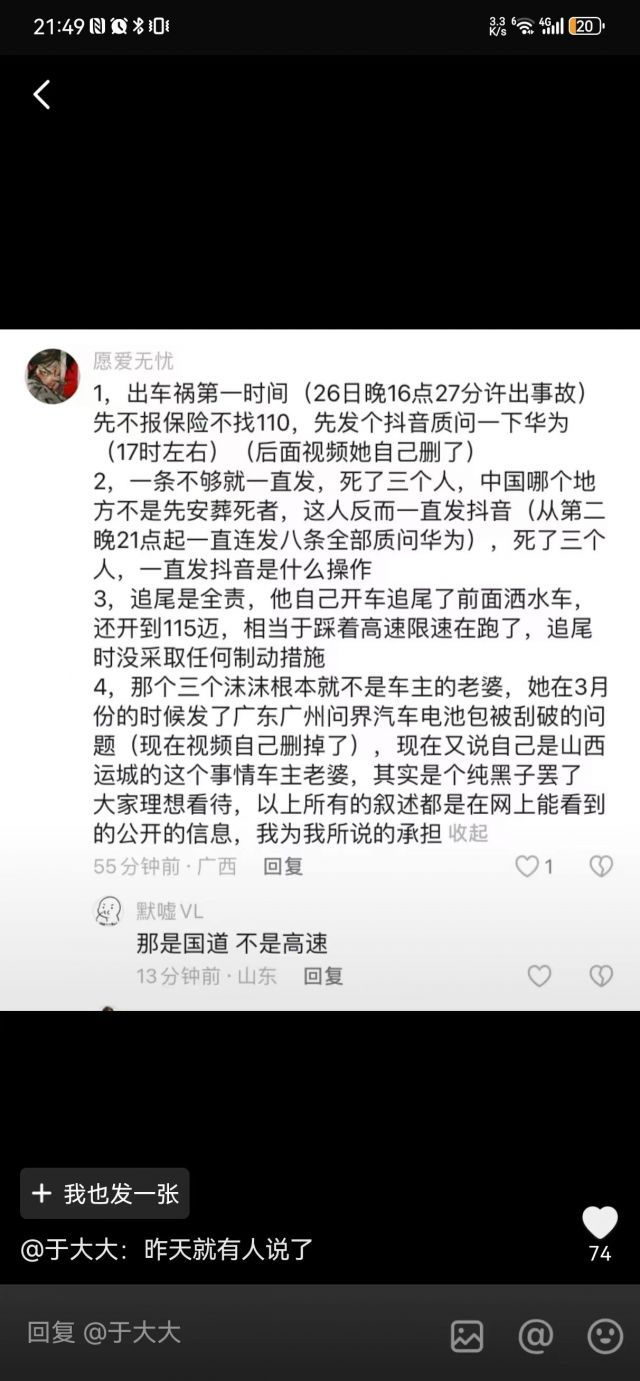Attach a picture to the reply

tap(467, 1336)
